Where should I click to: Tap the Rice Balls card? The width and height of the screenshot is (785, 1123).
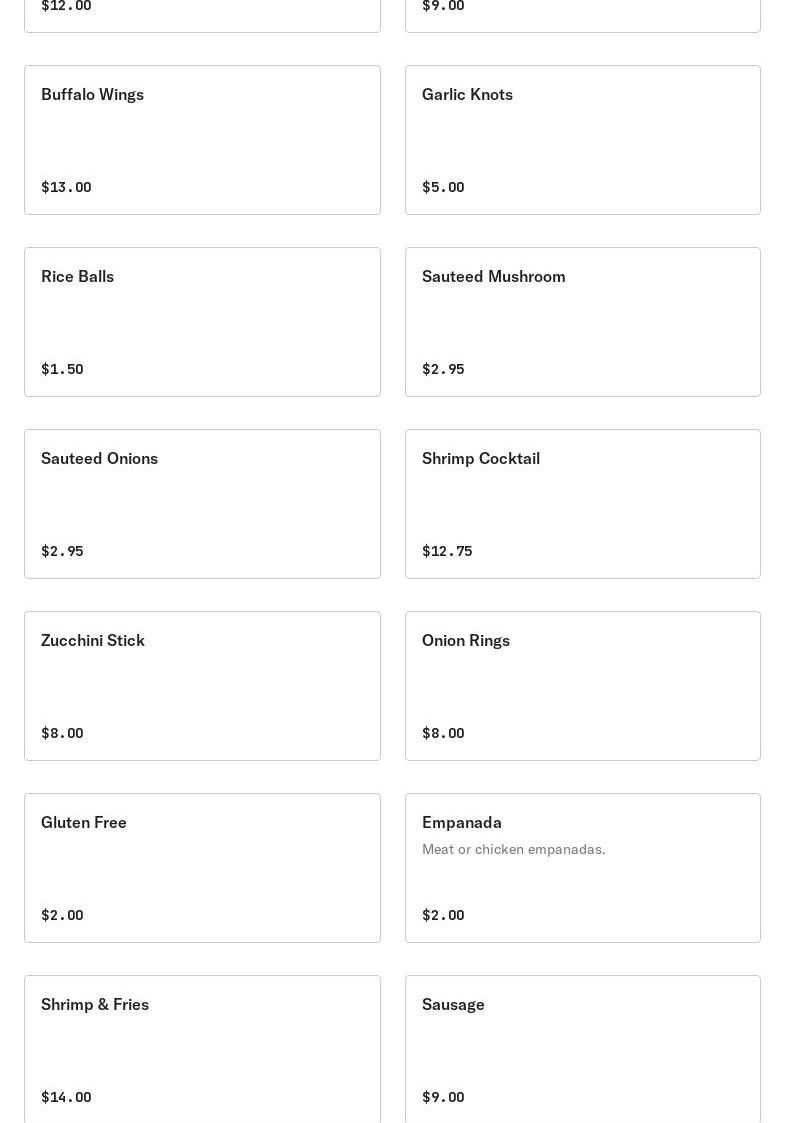point(202,322)
